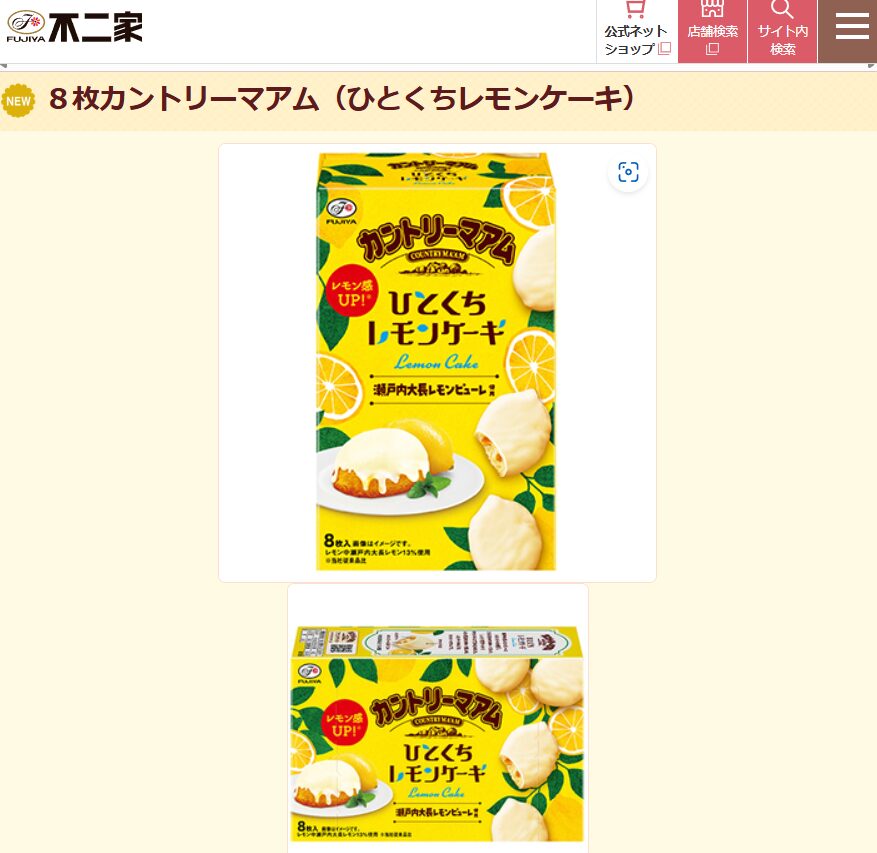
Task: Open the Fujiya home page logo
Action: click(75, 26)
